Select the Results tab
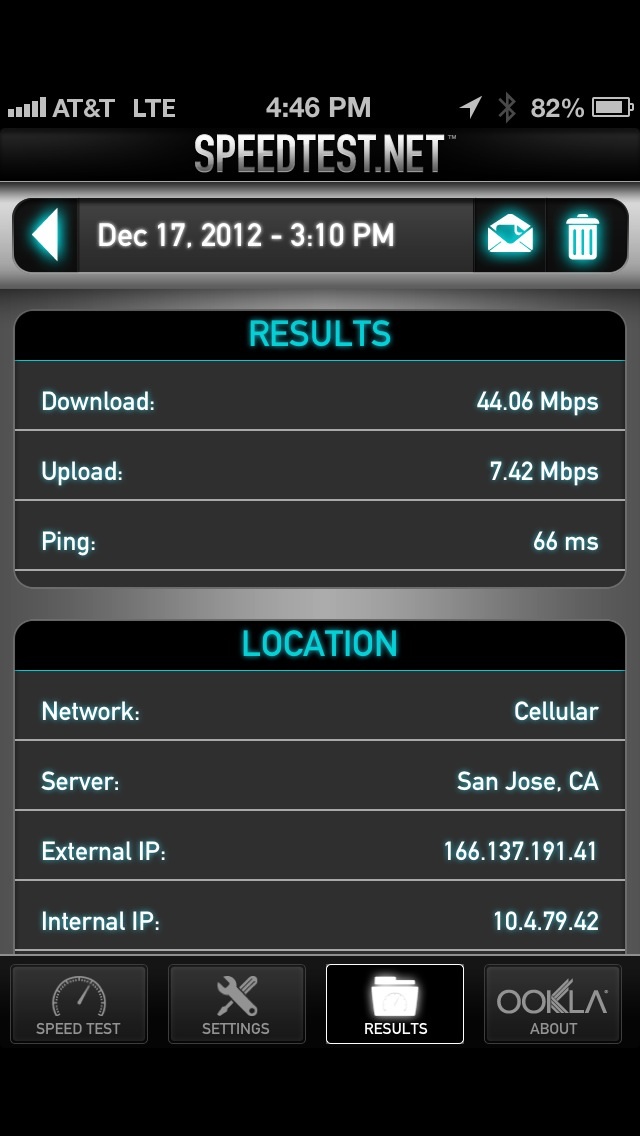Viewport: 640px width, 1136px height. (395, 1003)
